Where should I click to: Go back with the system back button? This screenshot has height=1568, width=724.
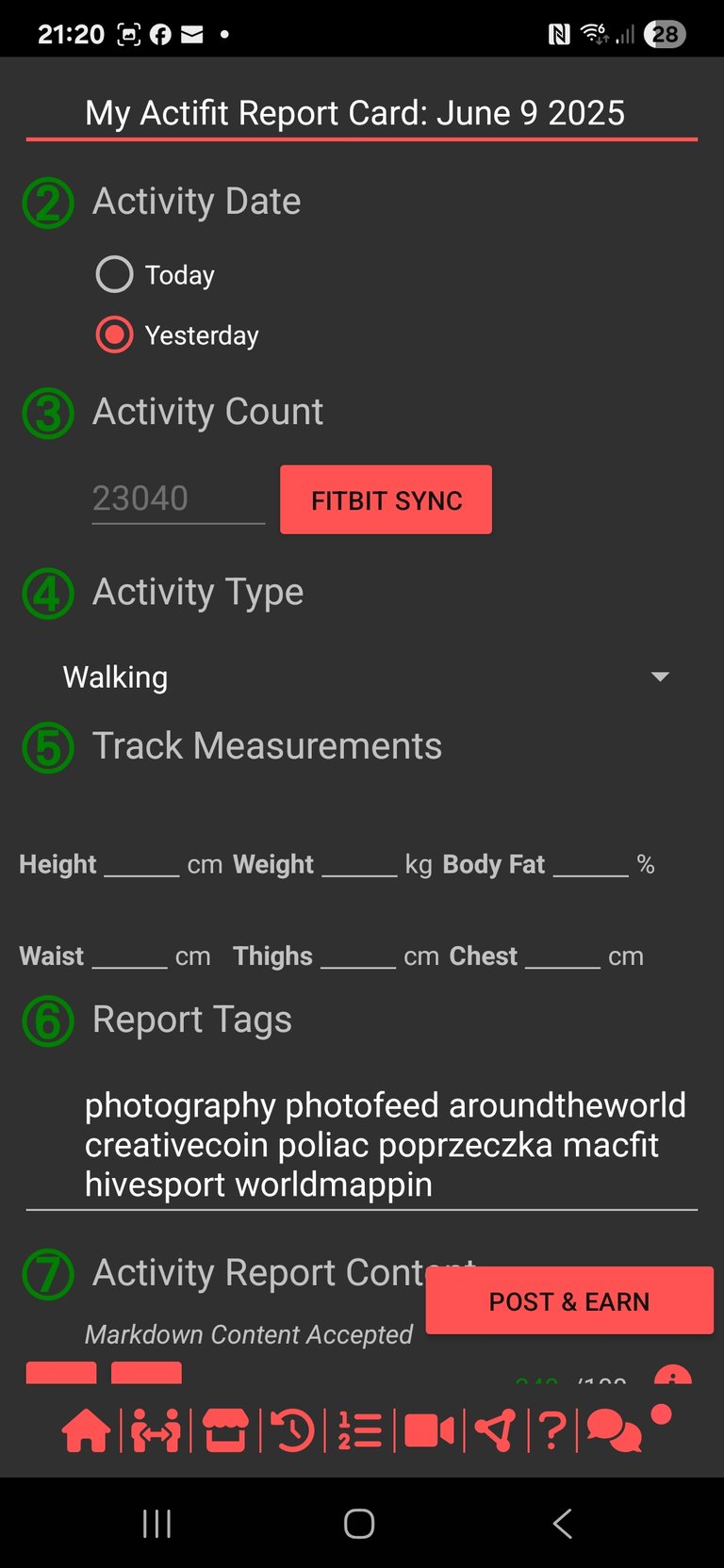point(563,1523)
